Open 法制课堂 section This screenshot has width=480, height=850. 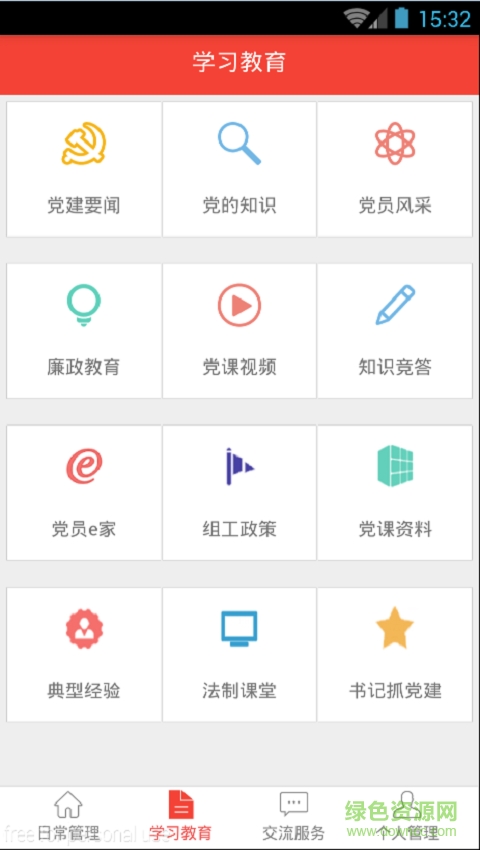(239, 654)
